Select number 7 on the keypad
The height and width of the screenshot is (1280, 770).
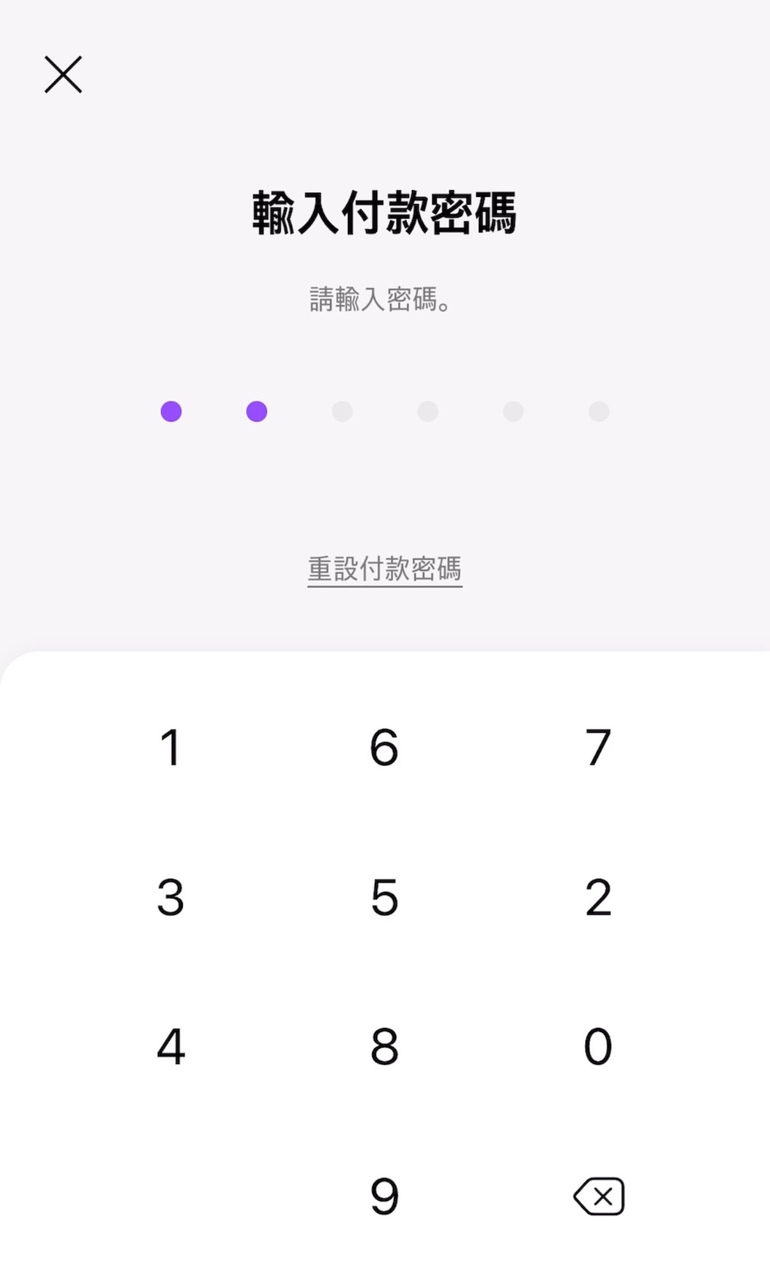click(598, 748)
